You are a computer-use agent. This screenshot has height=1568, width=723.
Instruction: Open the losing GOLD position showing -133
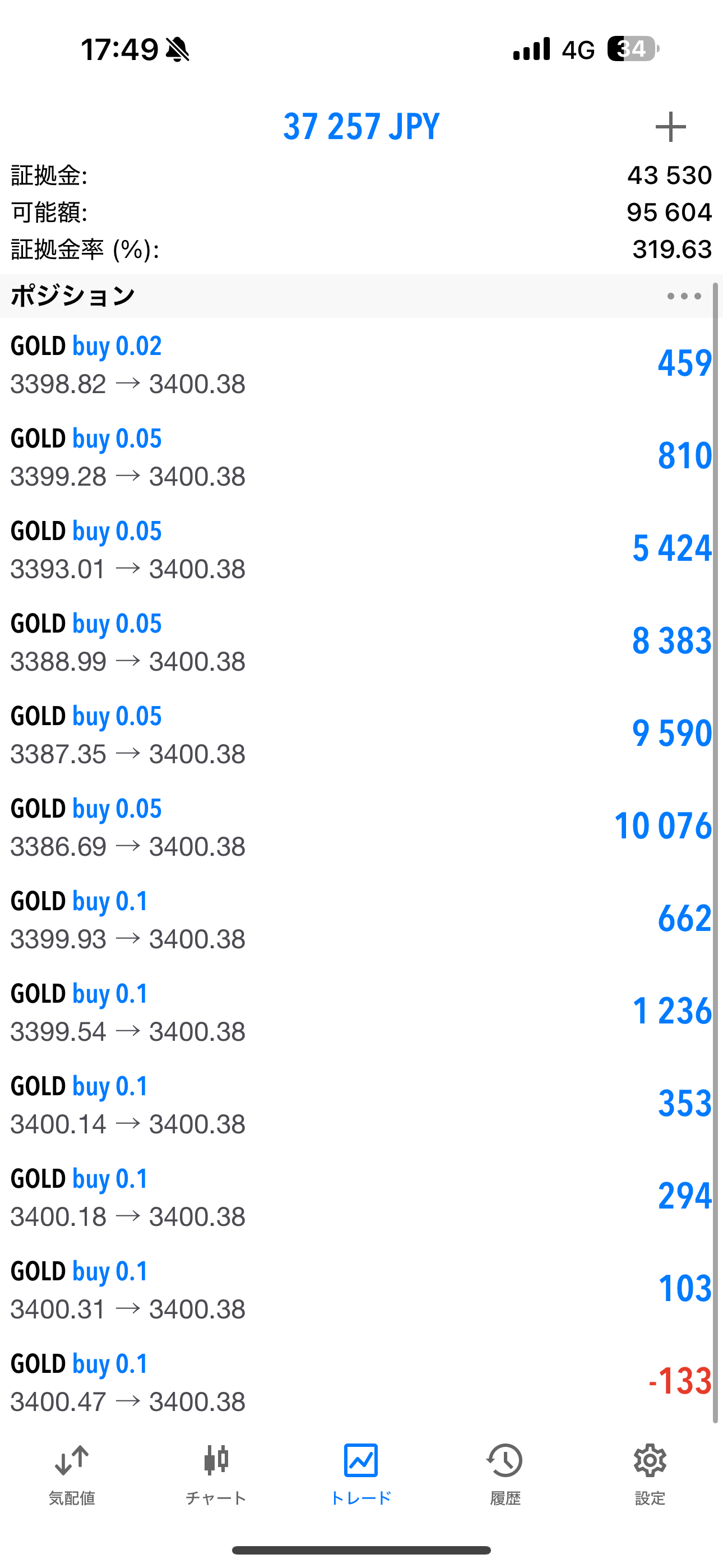[x=361, y=1382]
